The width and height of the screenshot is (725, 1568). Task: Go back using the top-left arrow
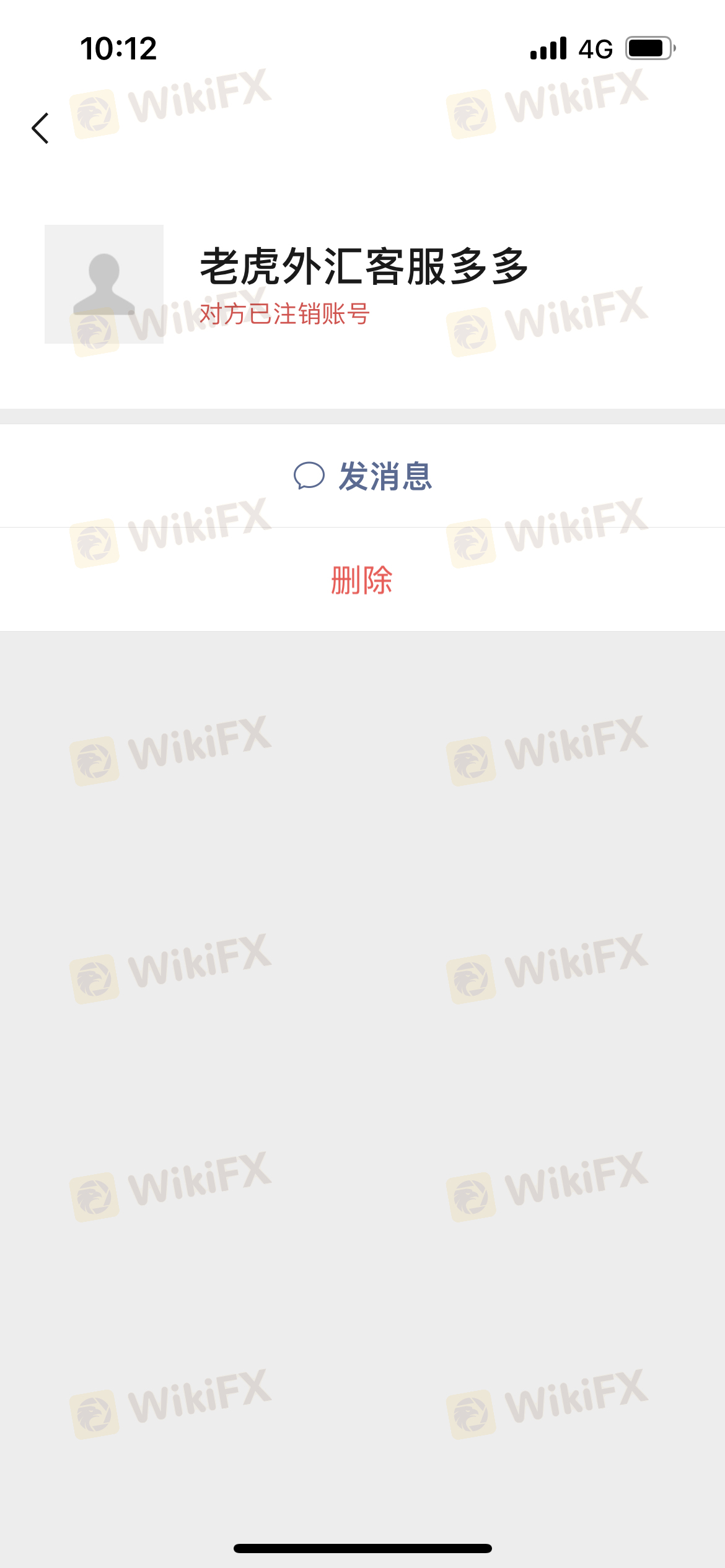click(x=40, y=128)
